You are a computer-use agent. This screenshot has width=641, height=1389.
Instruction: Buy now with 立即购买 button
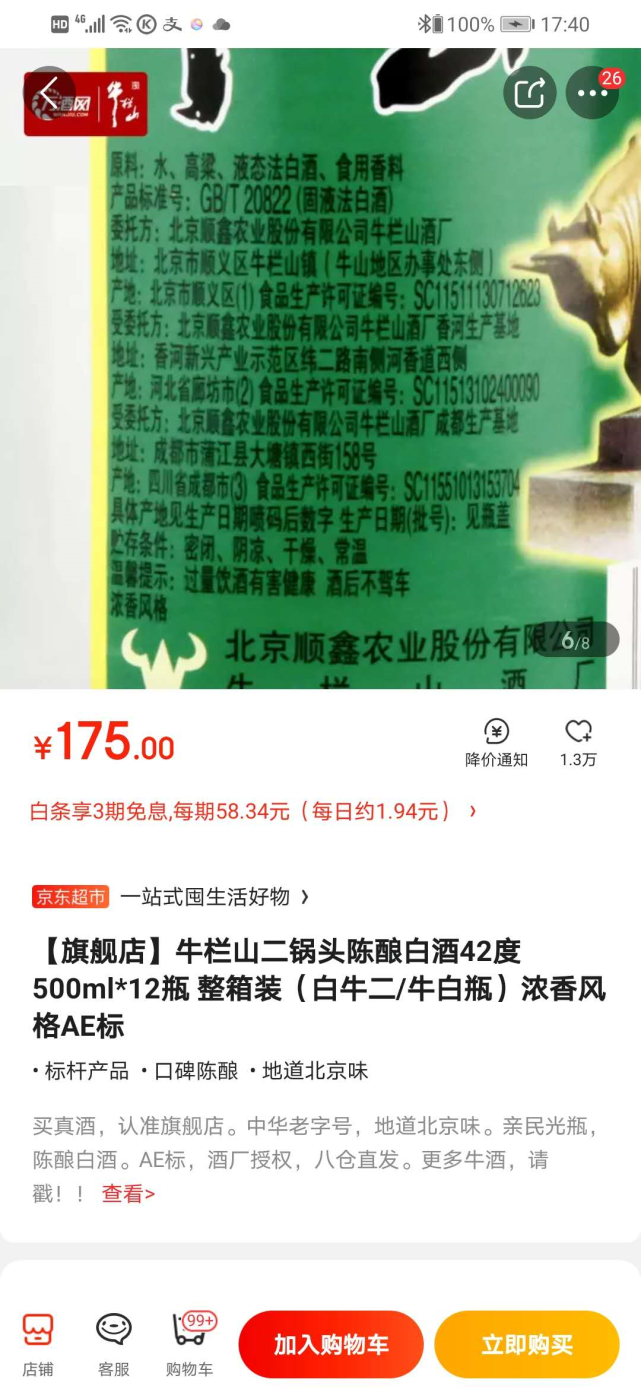[x=527, y=1344]
